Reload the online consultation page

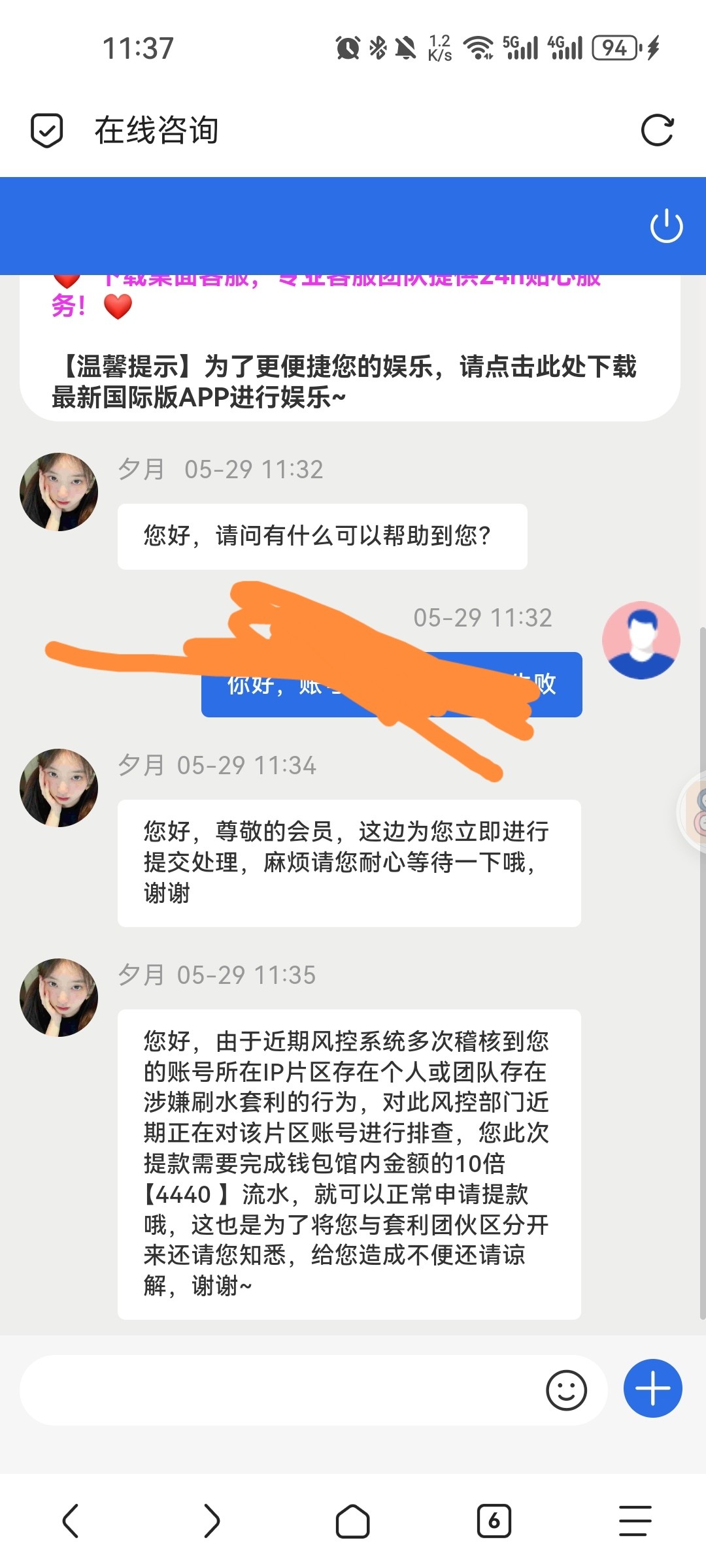[657, 130]
